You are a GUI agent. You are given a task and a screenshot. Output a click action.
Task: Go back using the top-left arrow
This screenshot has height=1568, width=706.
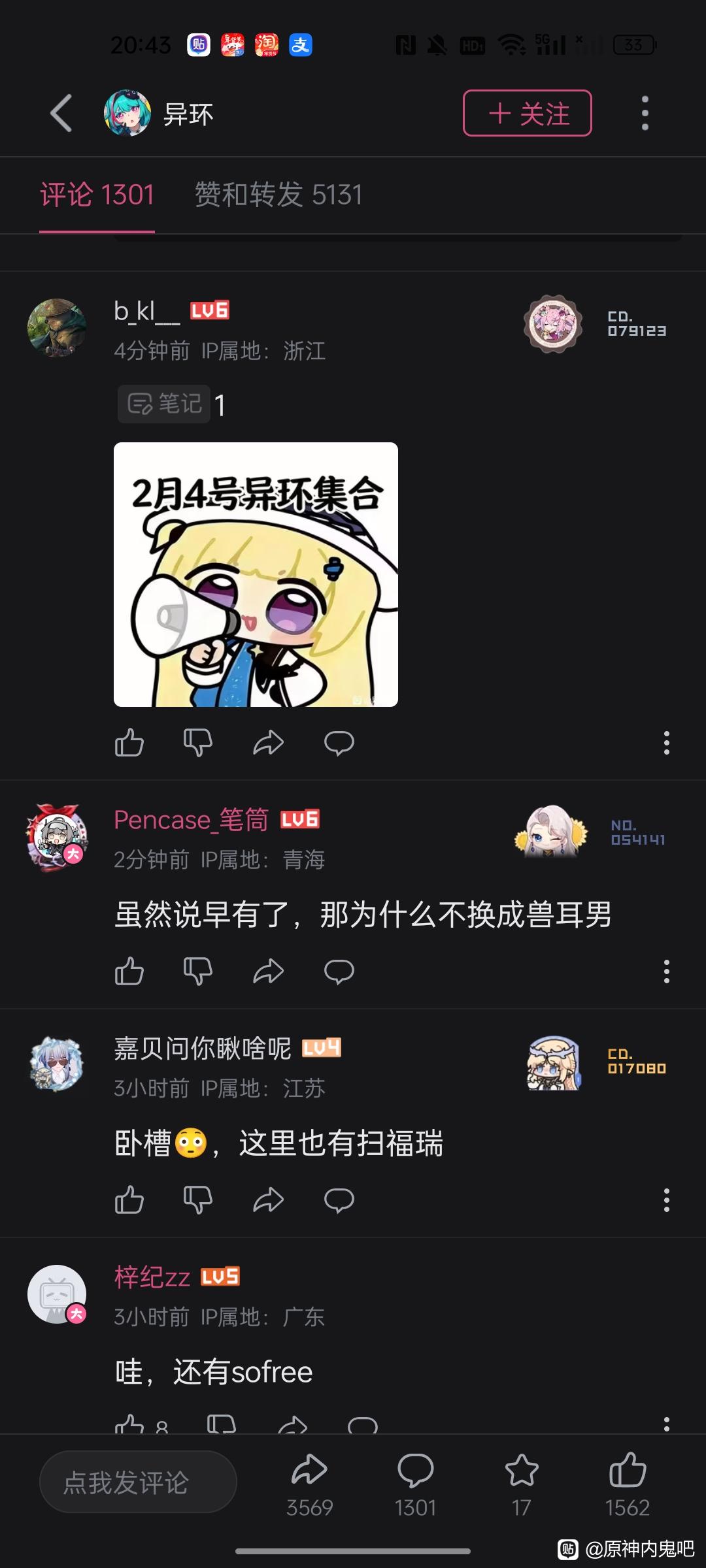(61, 113)
